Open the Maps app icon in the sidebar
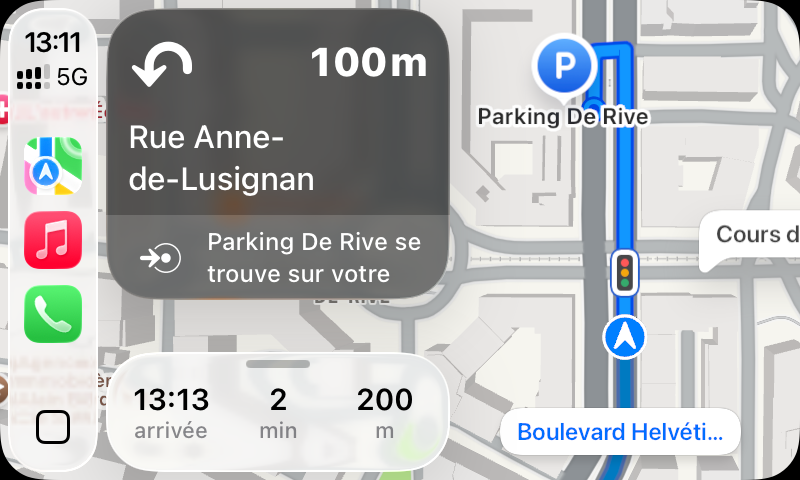Screen dimensions: 800x480 (x=52, y=167)
